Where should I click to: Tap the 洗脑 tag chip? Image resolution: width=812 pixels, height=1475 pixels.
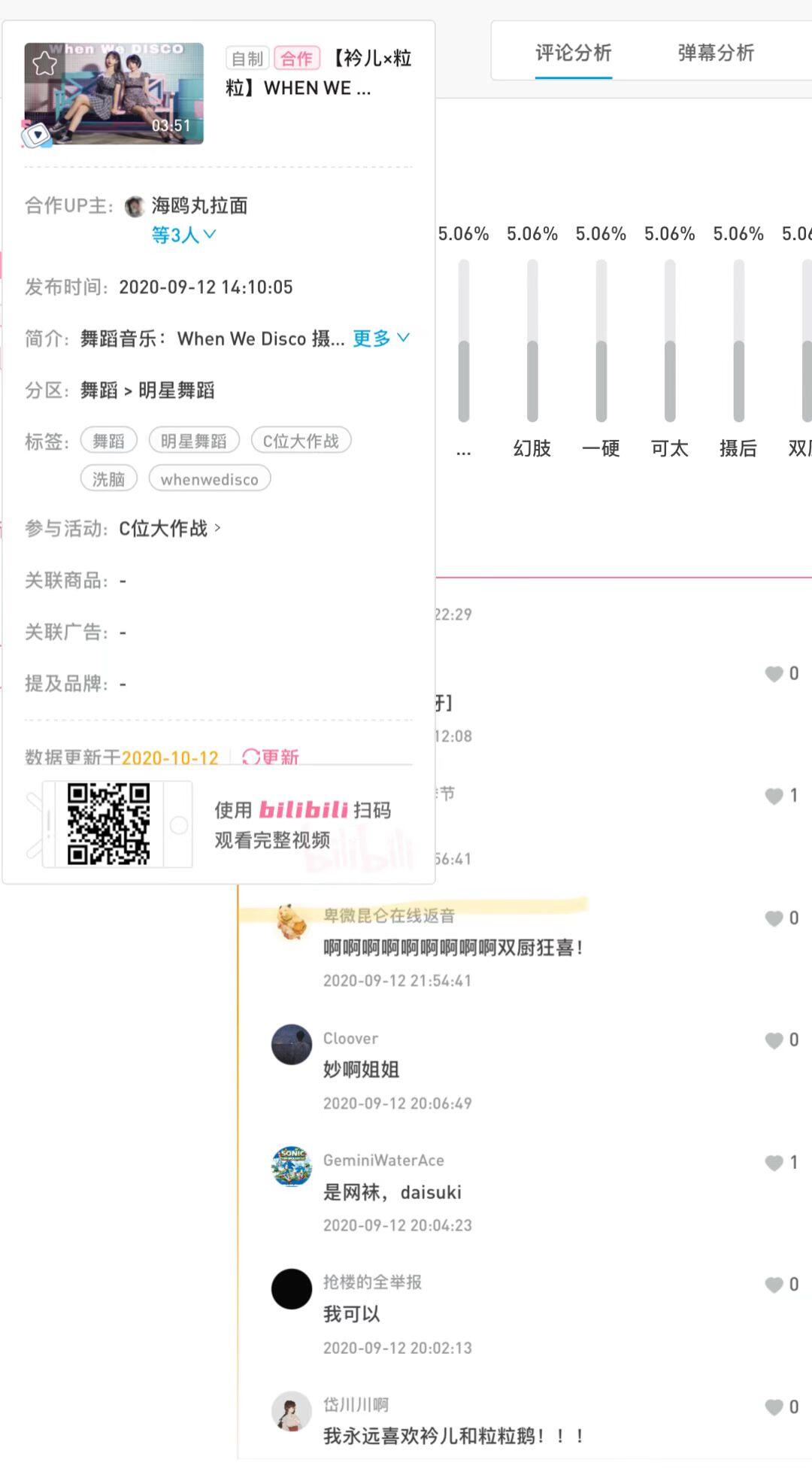click(x=109, y=478)
